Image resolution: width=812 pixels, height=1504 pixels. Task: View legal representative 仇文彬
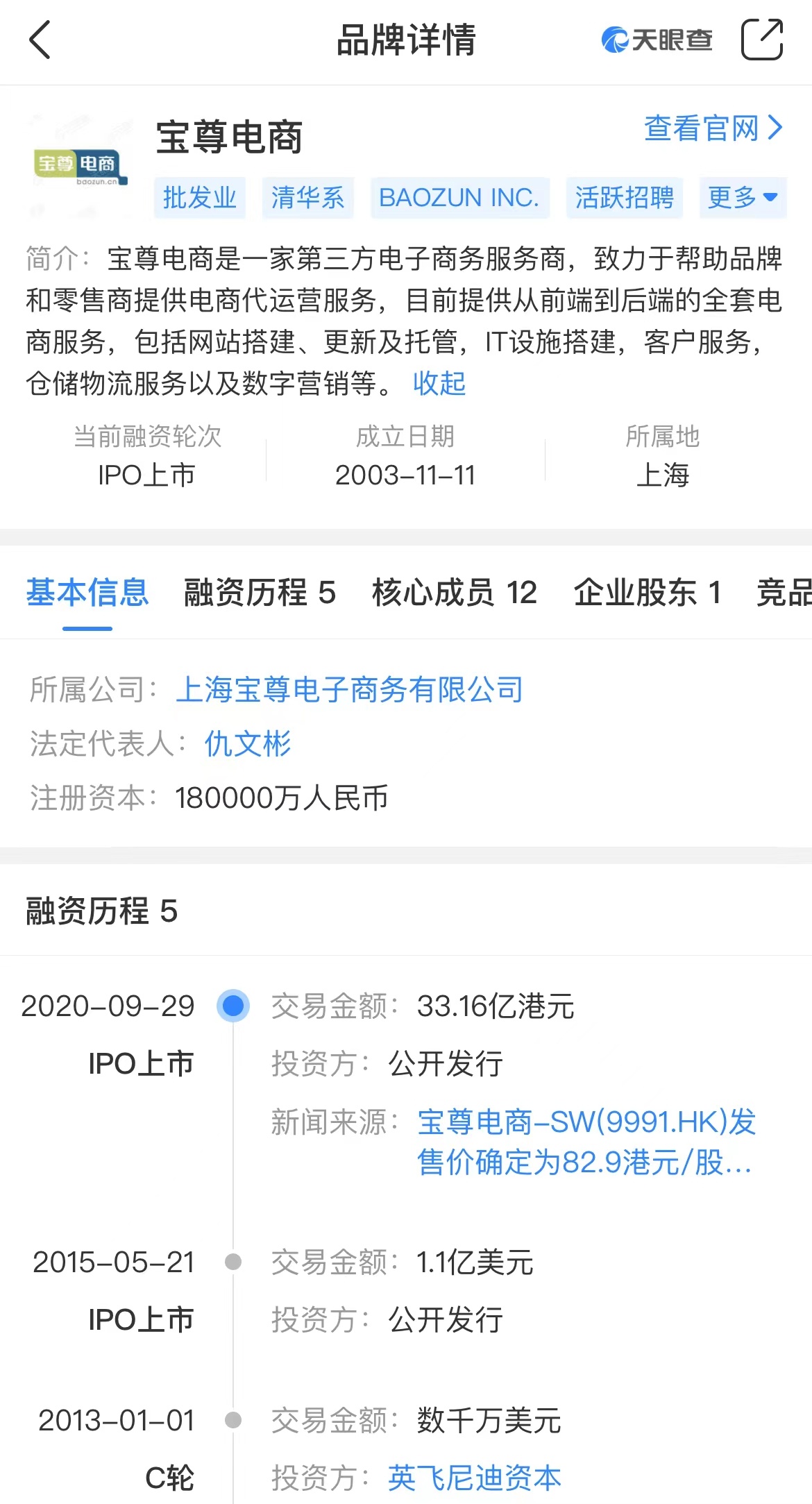[248, 744]
